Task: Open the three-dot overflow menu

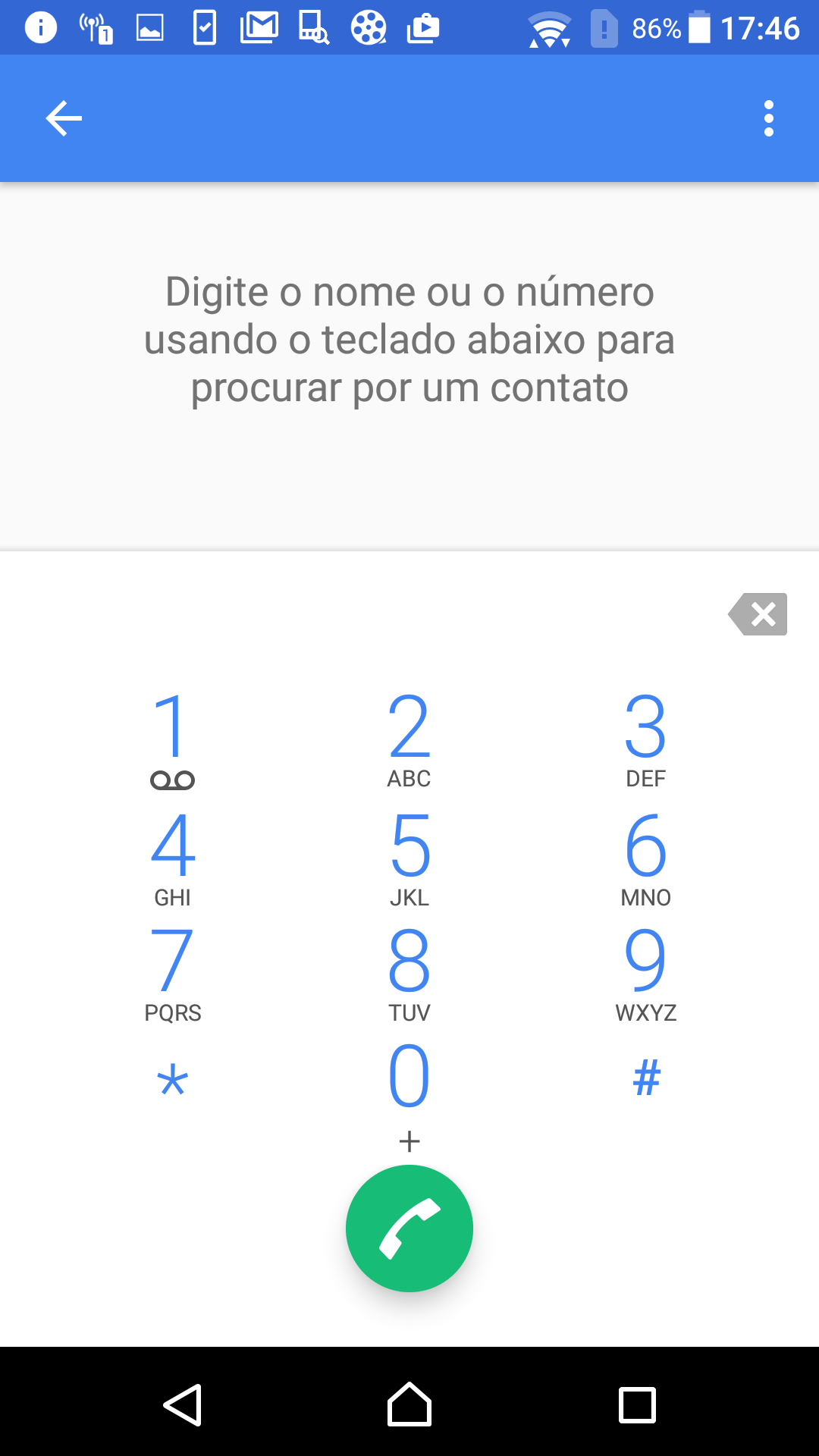Action: click(x=769, y=118)
